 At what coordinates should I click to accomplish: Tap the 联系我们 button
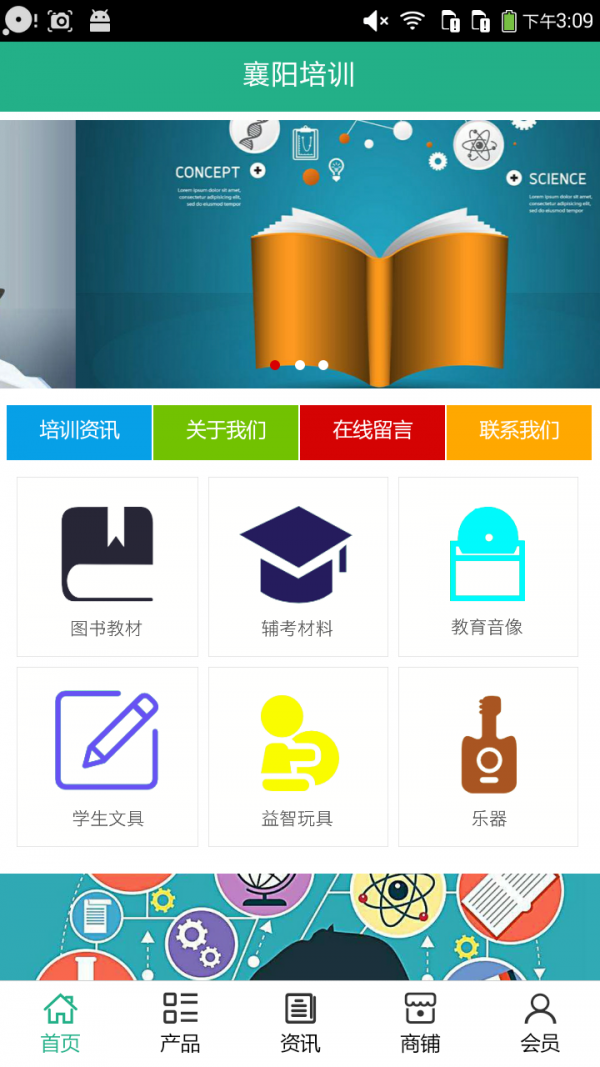point(519,431)
